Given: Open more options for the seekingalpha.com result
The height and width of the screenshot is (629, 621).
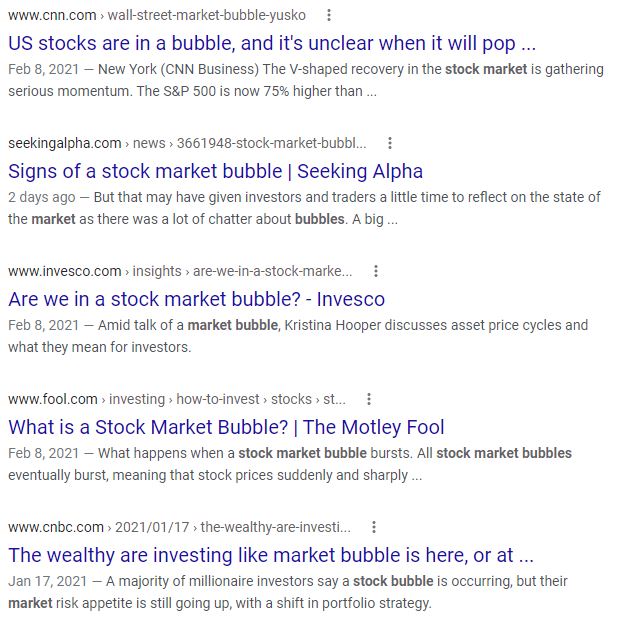Looking at the screenshot, I should tap(390, 143).
